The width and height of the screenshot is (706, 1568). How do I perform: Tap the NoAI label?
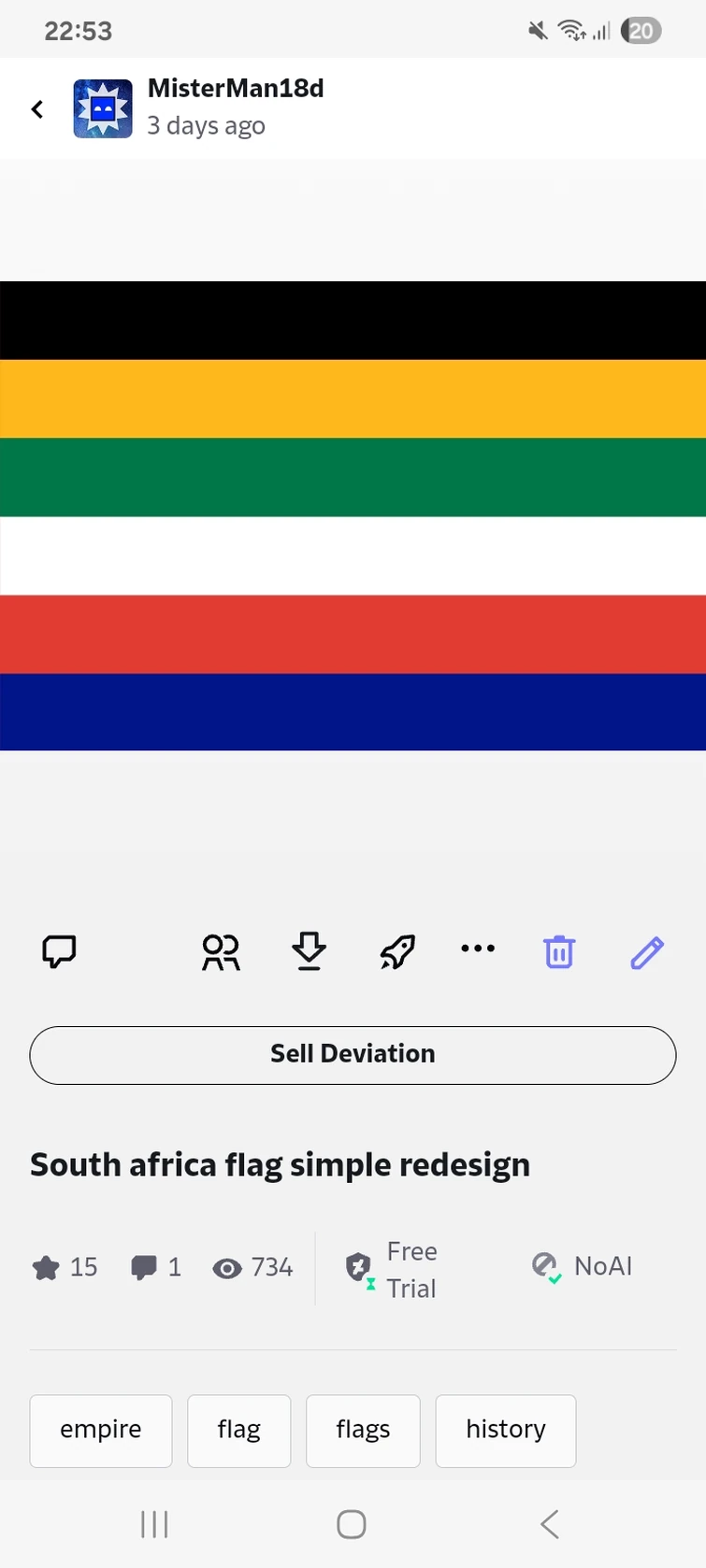pos(584,1266)
